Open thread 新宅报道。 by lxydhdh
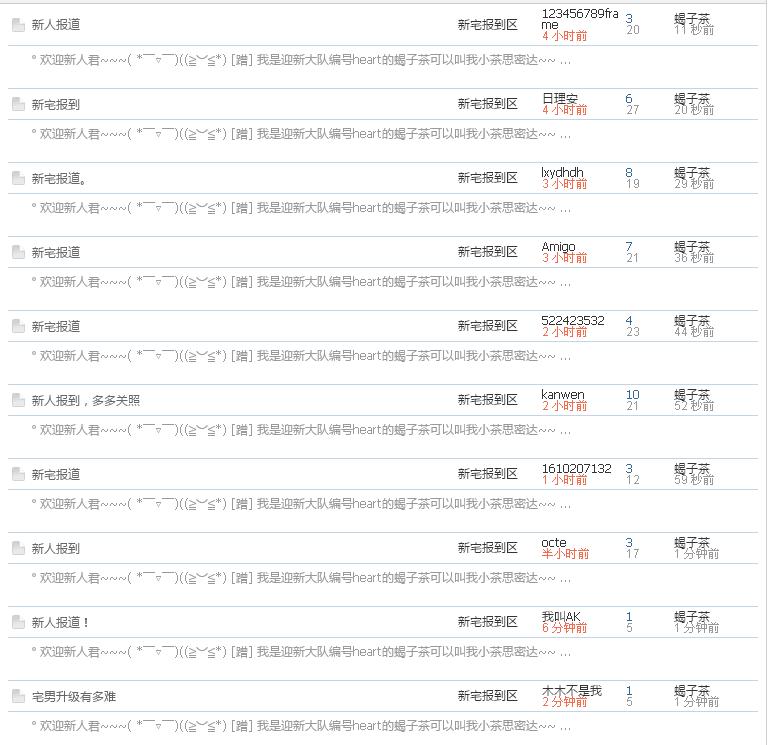This screenshot has width=769, height=745. [59, 179]
